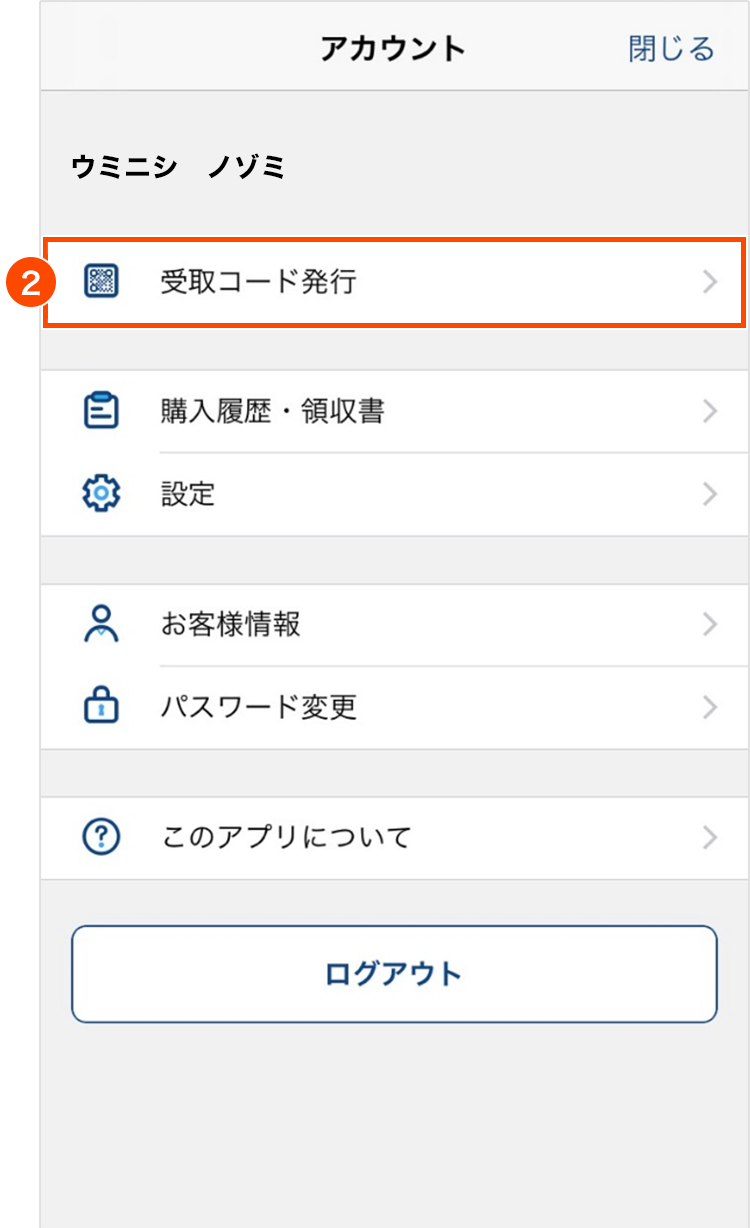Close the account screen with 閉じる
750x1228 pixels.
(x=671, y=48)
